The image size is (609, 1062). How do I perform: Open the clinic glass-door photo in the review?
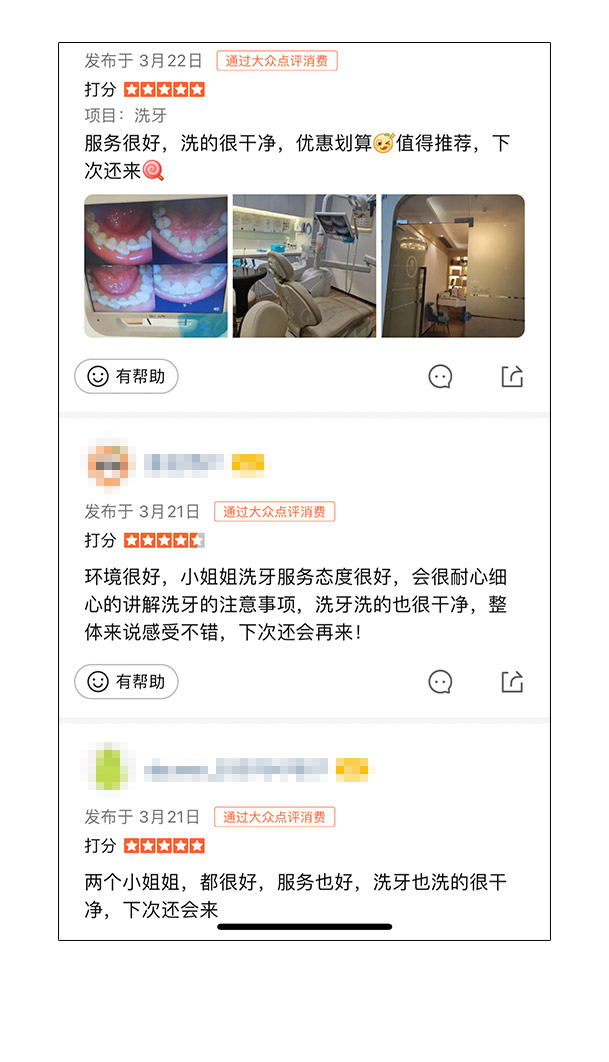(453, 266)
